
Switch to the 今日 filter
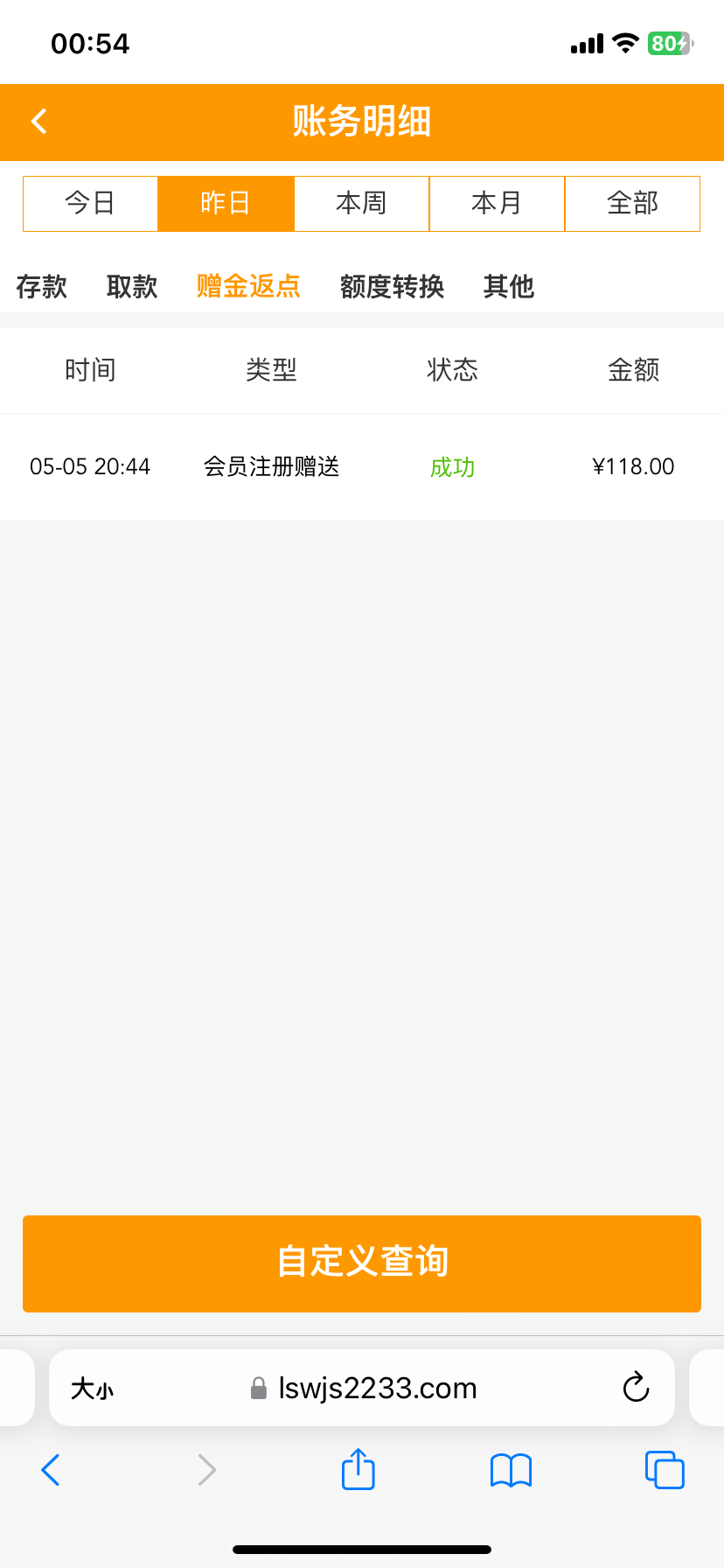click(x=90, y=203)
